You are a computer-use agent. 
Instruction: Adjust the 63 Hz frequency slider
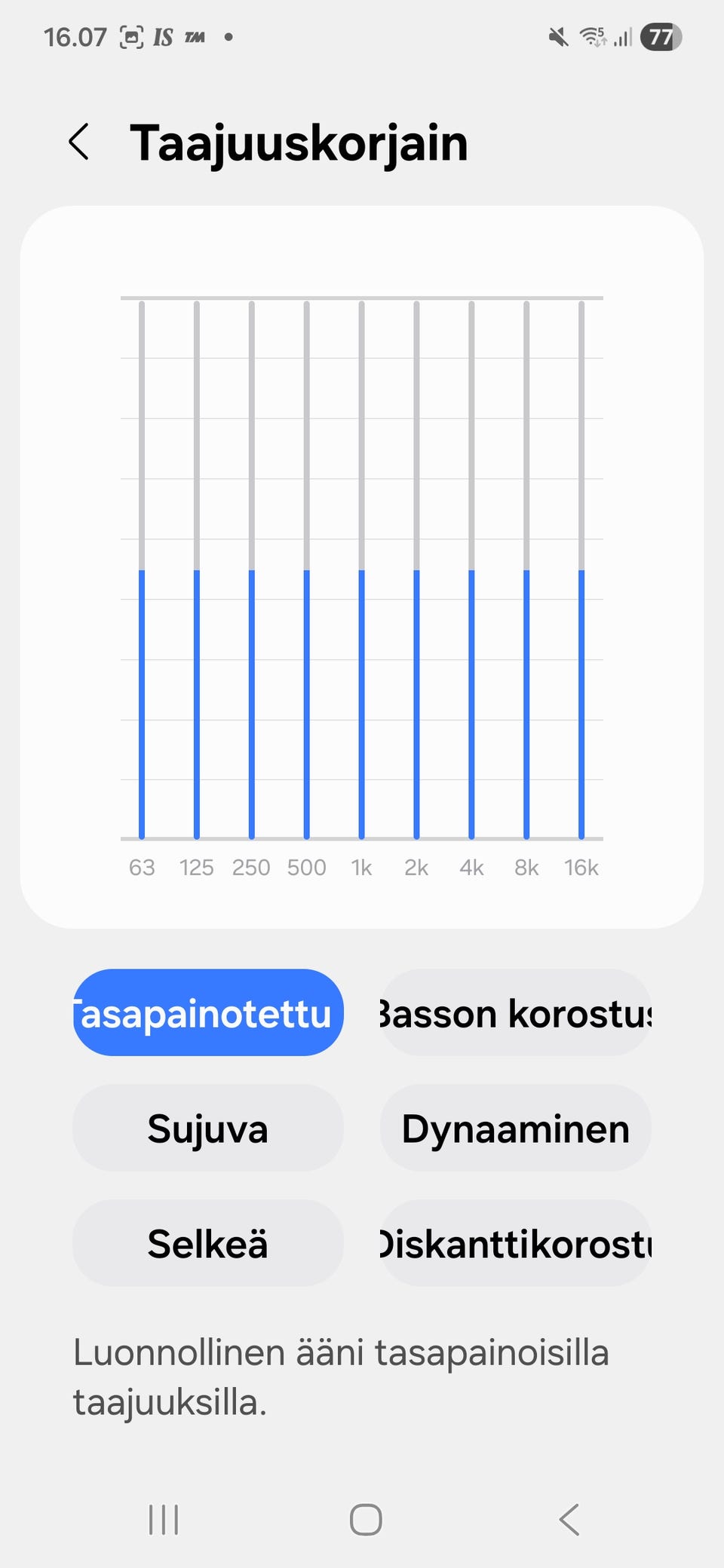pos(140,573)
